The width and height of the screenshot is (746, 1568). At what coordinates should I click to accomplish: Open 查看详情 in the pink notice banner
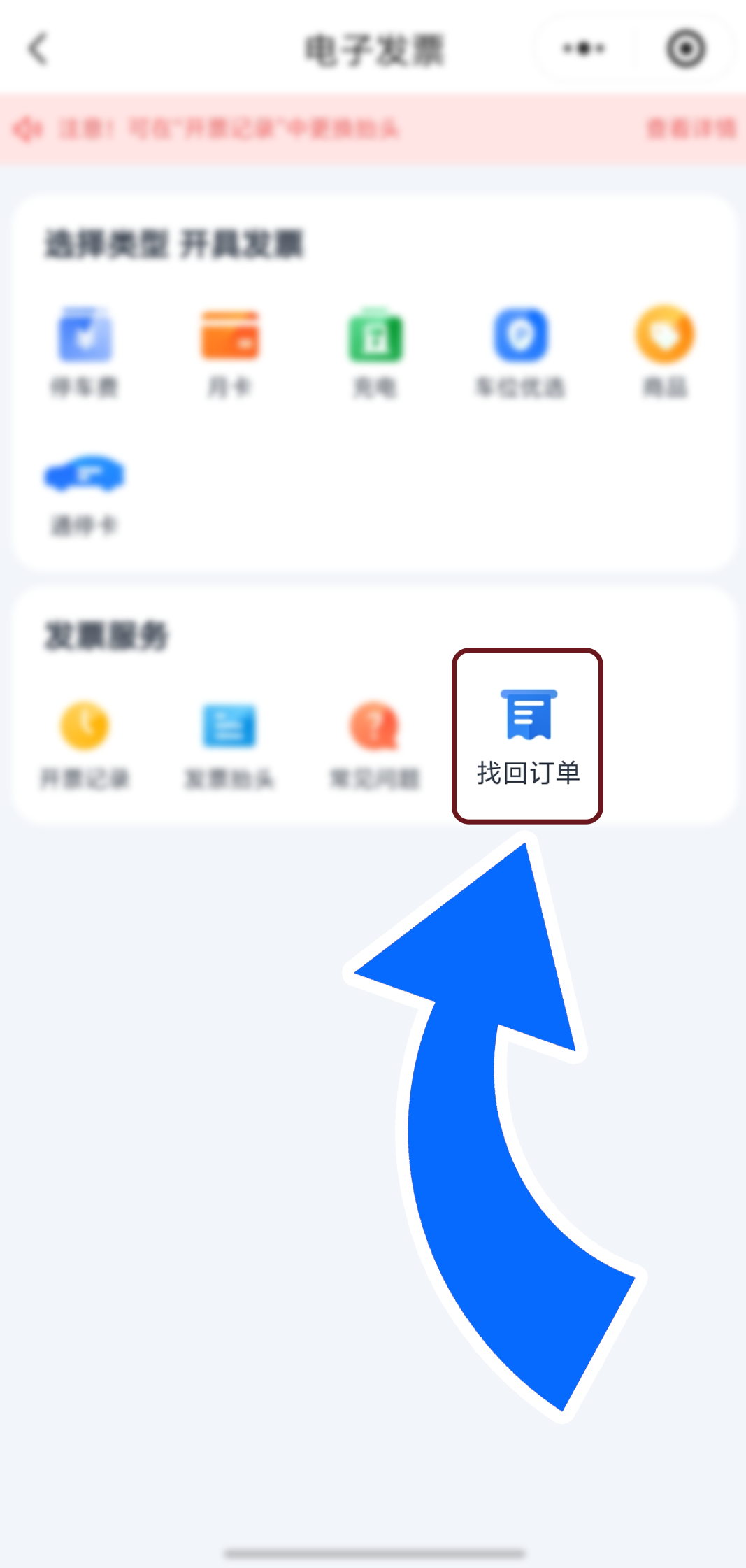(691, 129)
